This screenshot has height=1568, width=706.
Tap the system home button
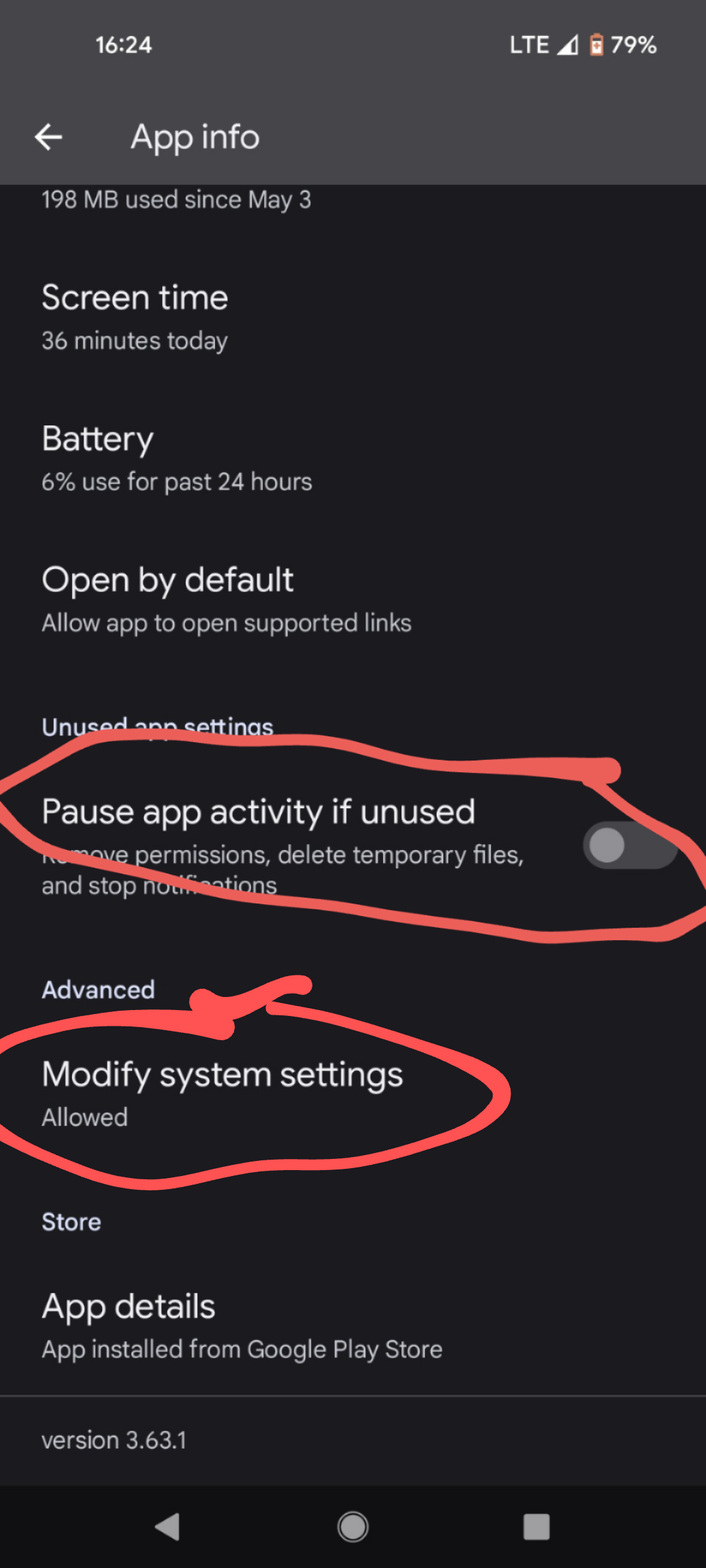click(353, 1527)
